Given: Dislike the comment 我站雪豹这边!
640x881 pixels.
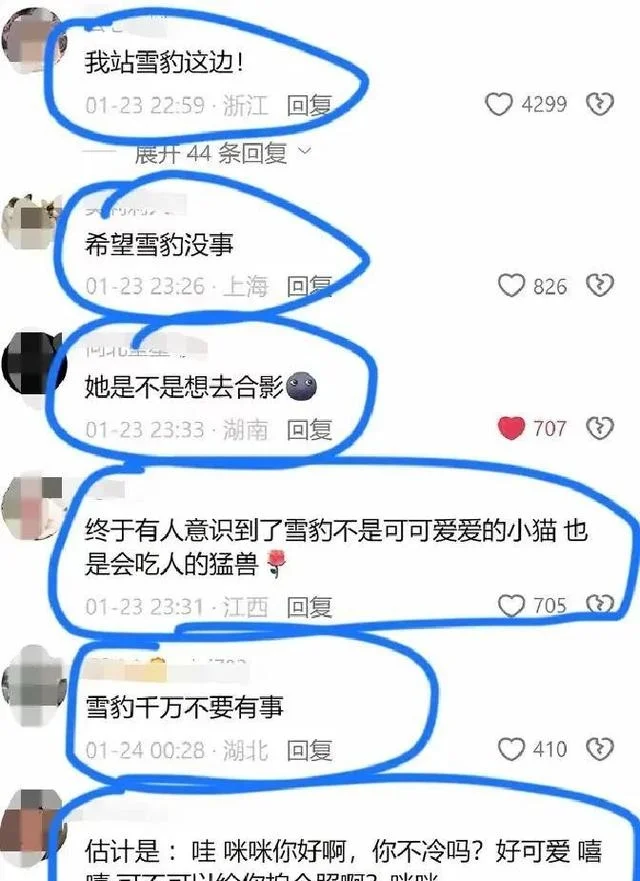Looking at the screenshot, I should coord(599,104).
